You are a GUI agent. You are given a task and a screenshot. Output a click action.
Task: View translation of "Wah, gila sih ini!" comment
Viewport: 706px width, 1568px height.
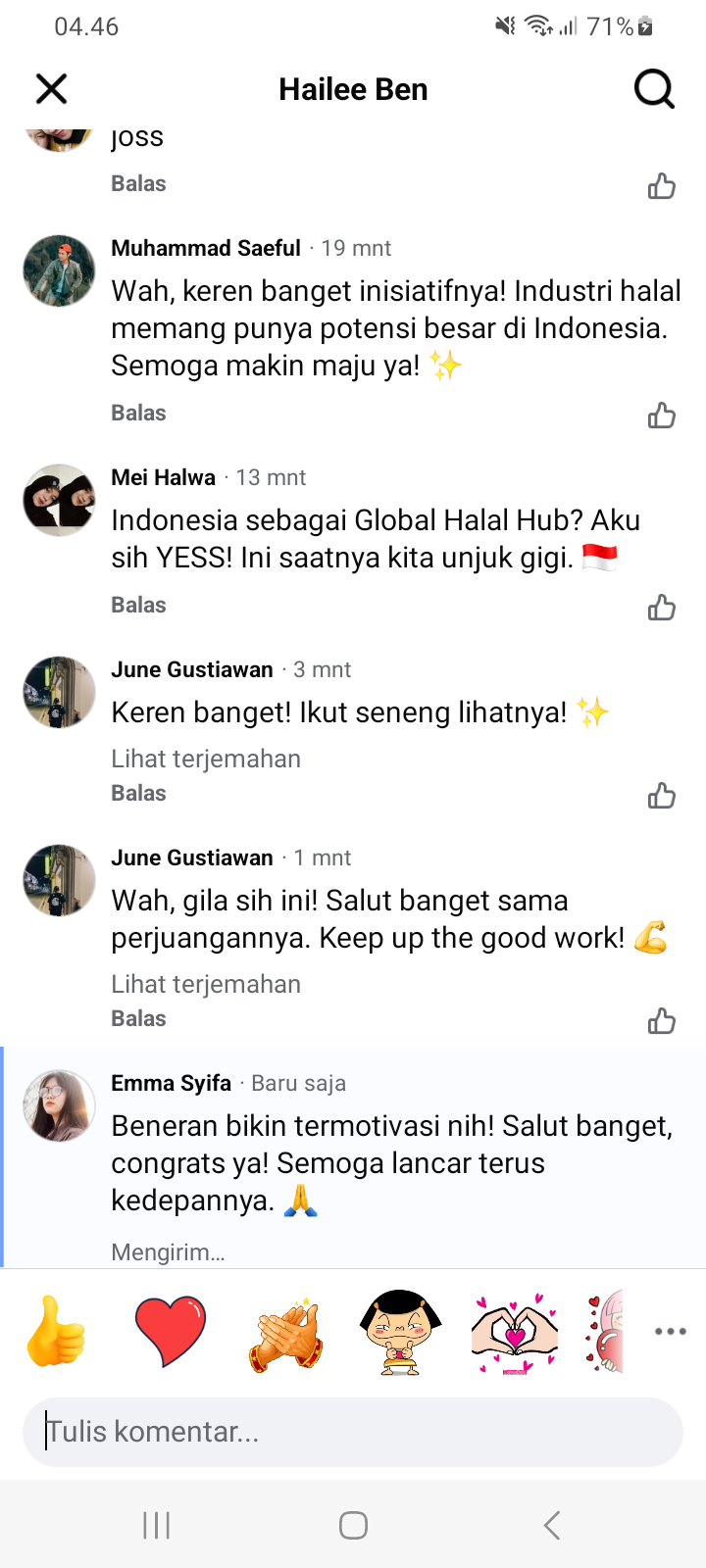[206, 985]
